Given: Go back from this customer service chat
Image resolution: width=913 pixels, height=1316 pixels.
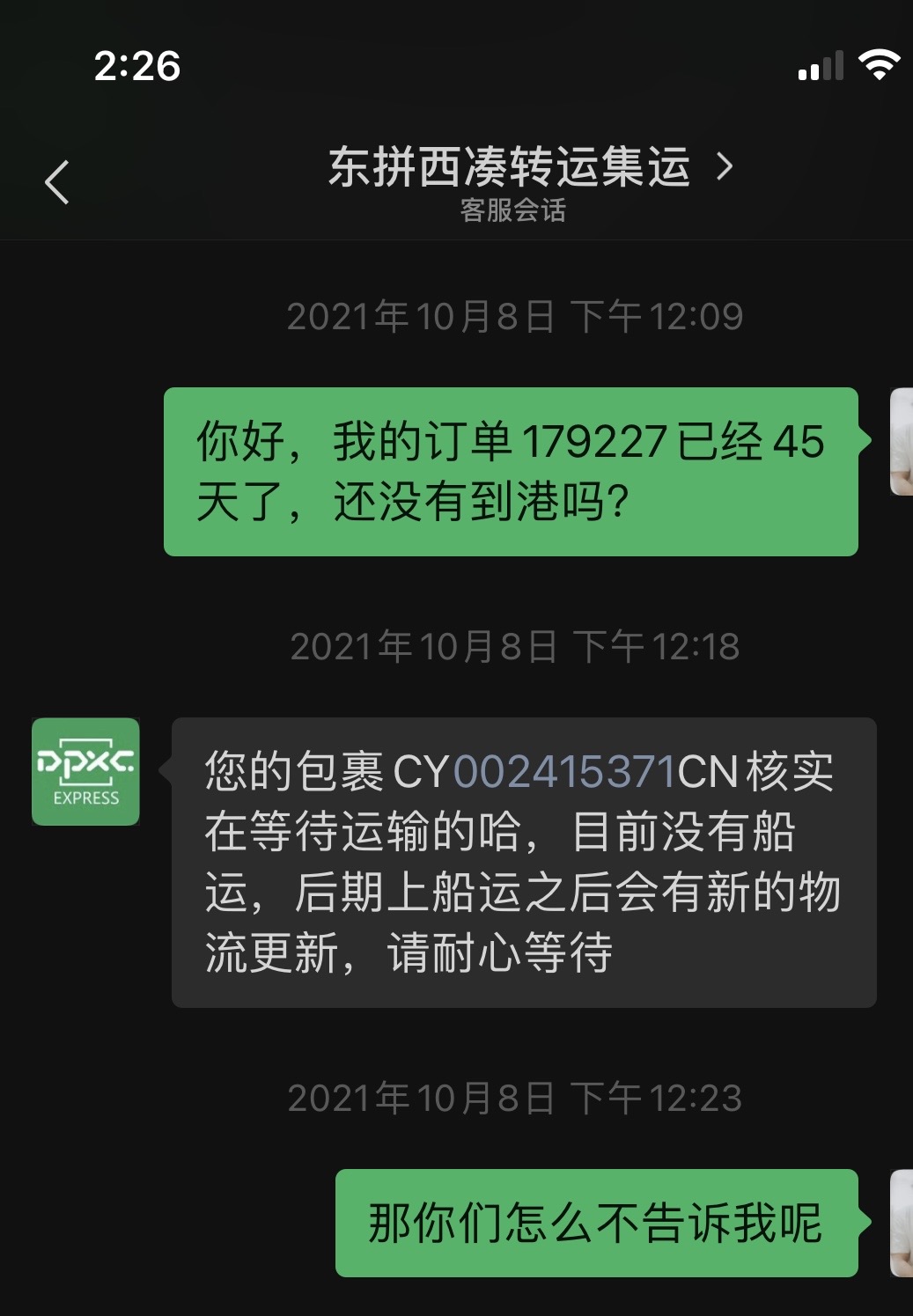Looking at the screenshot, I should [x=57, y=182].
